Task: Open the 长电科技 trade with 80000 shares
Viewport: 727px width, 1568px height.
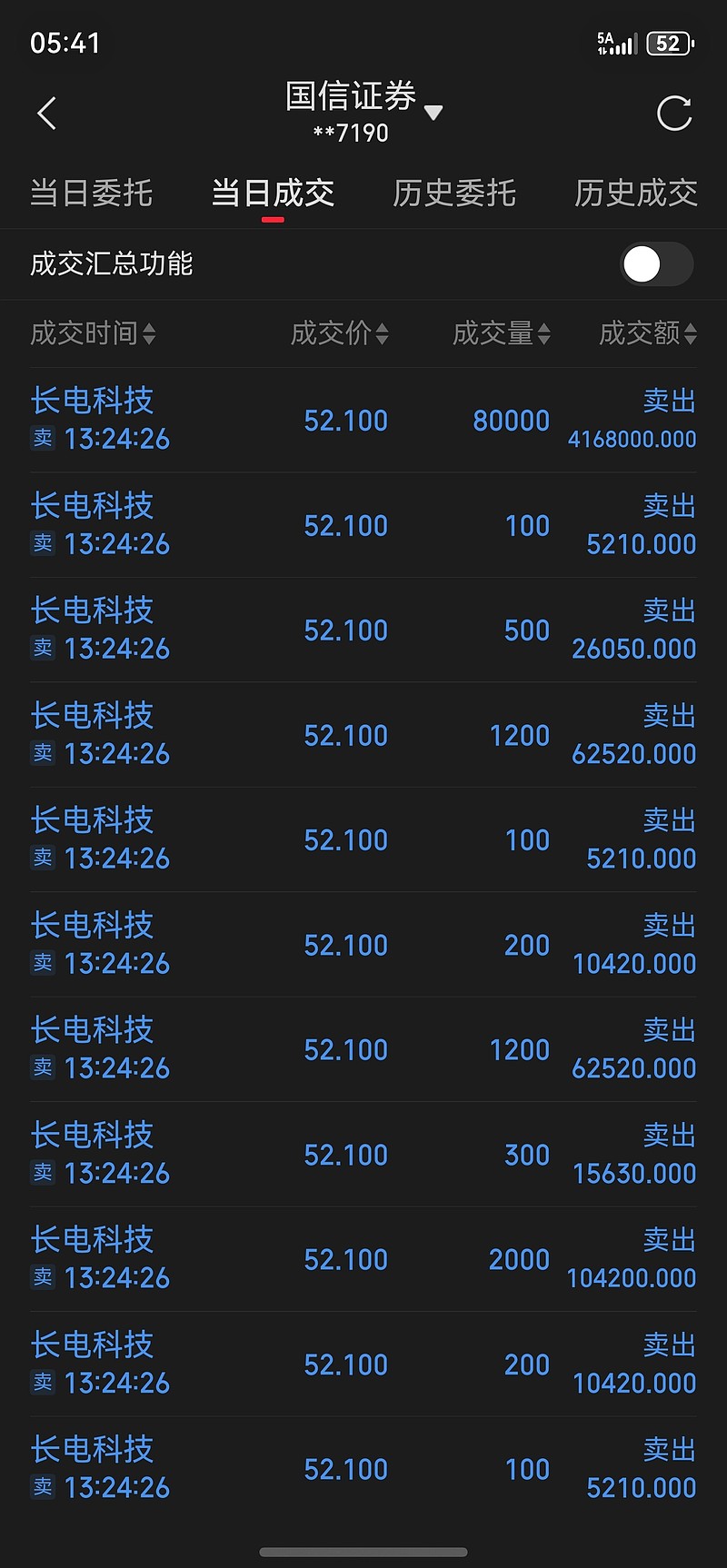Action: point(363,420)
